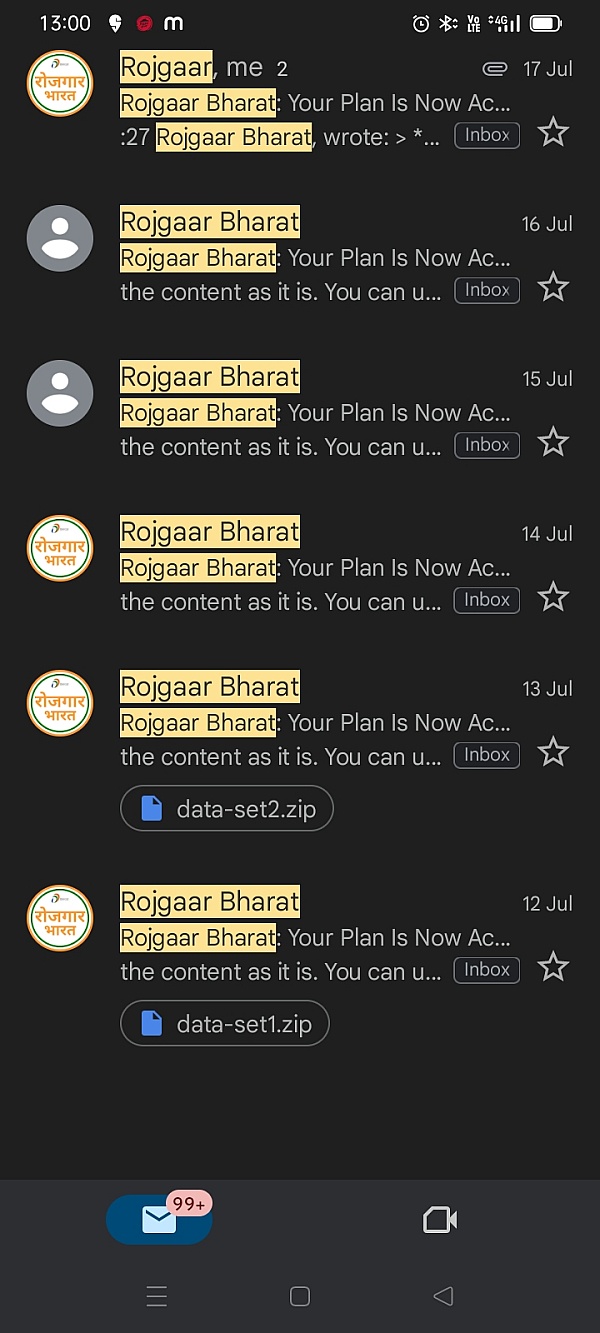
Task: Star the 16 Jul email
Action: tap(553, 288)
